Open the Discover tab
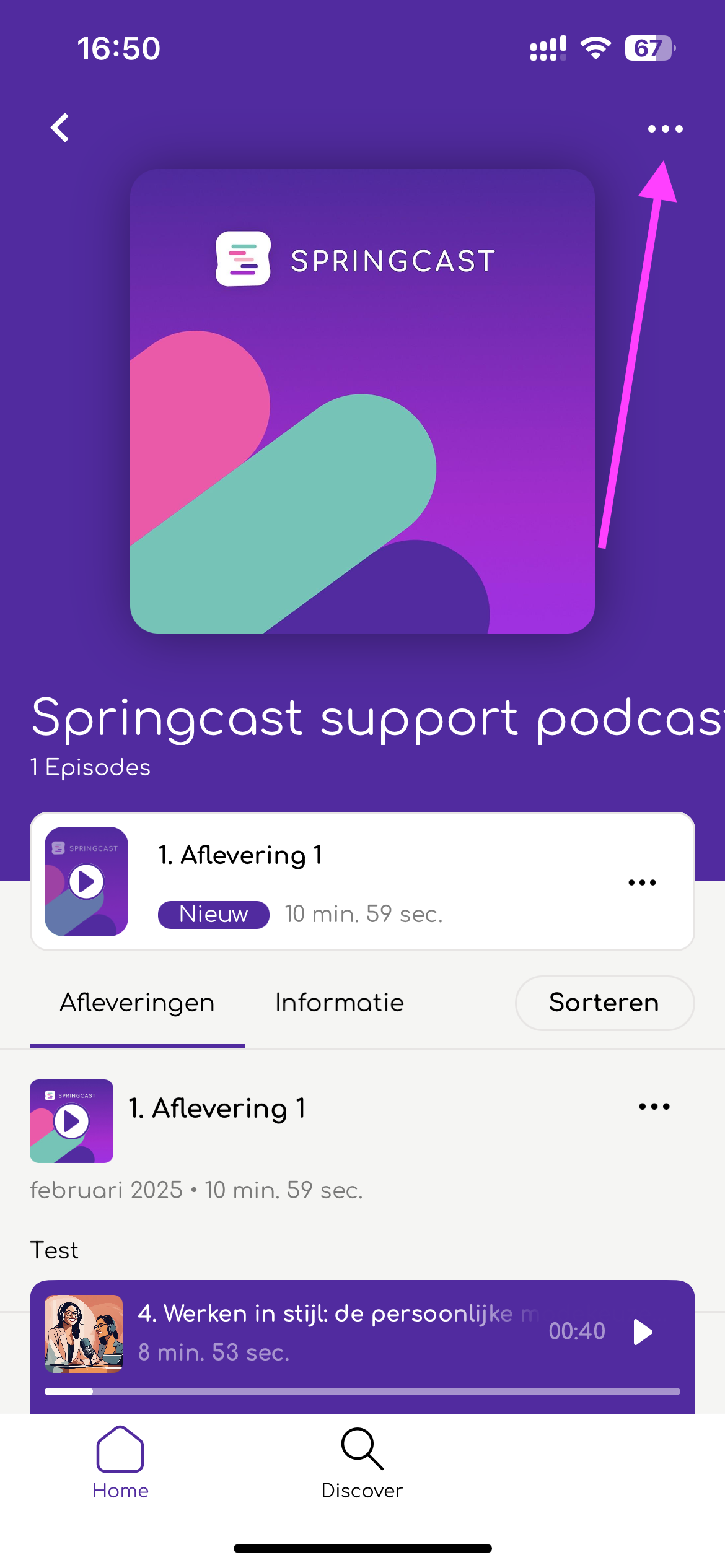This screenshot has height=1568, width=725. (x=362, y=1461)
